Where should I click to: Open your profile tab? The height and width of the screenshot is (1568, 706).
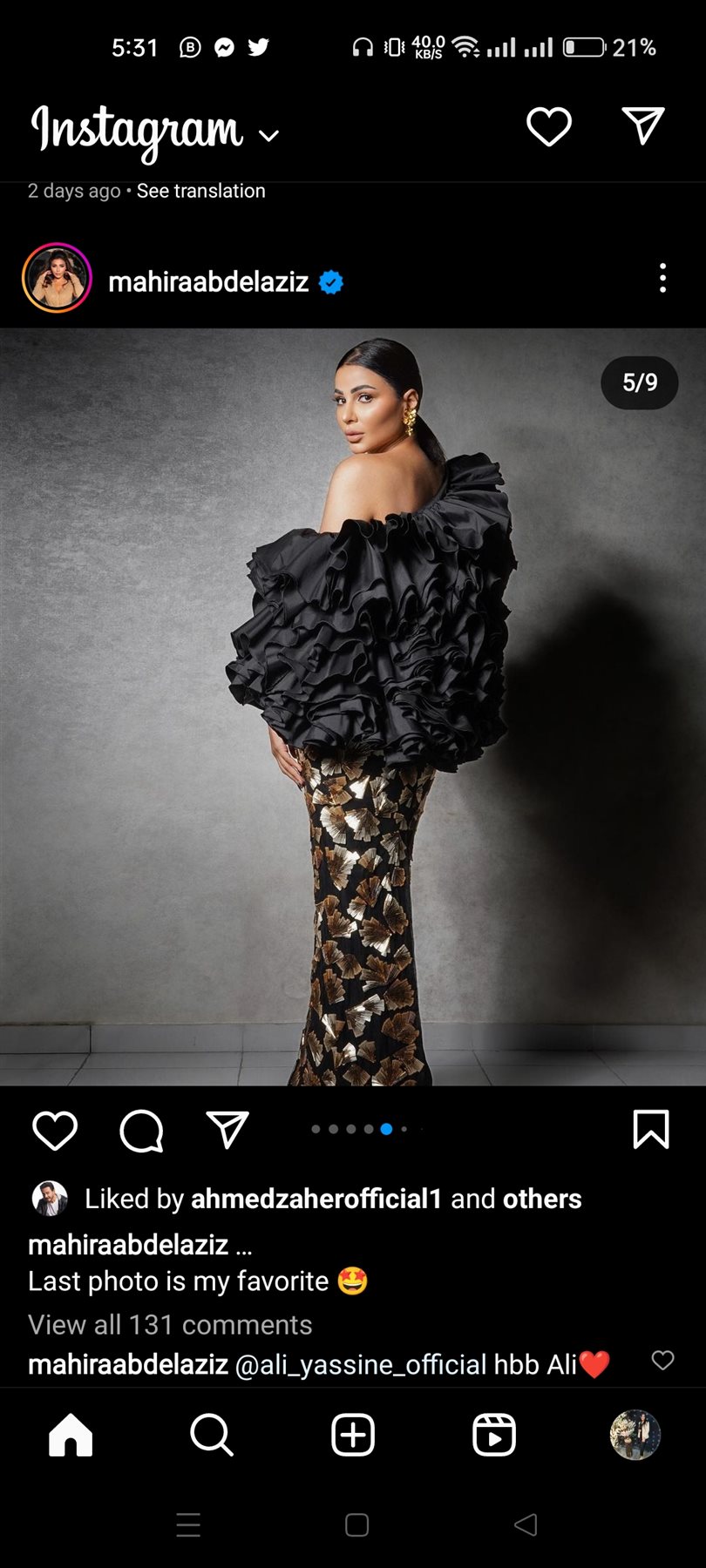[x=635, y=1435]
